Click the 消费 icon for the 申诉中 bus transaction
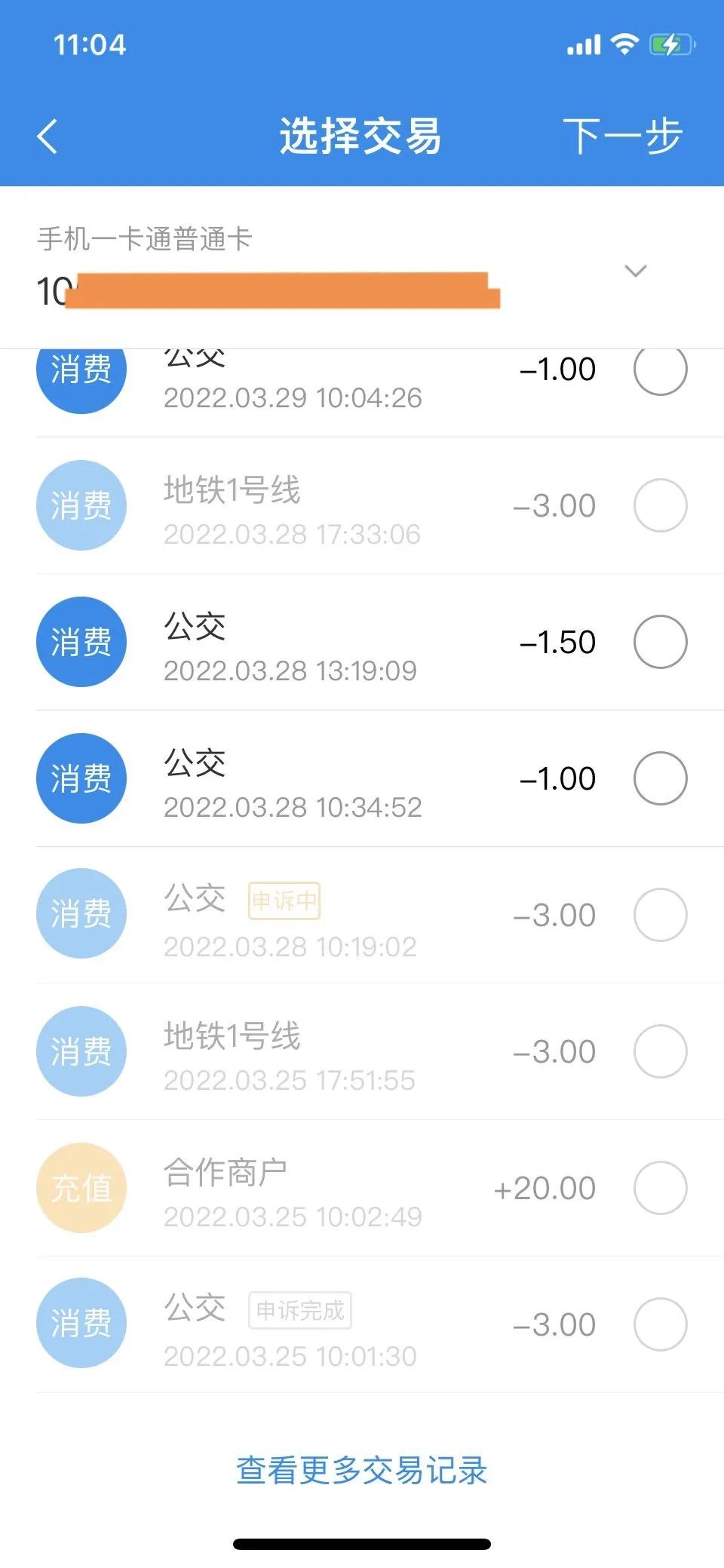 tap(81, 914)
